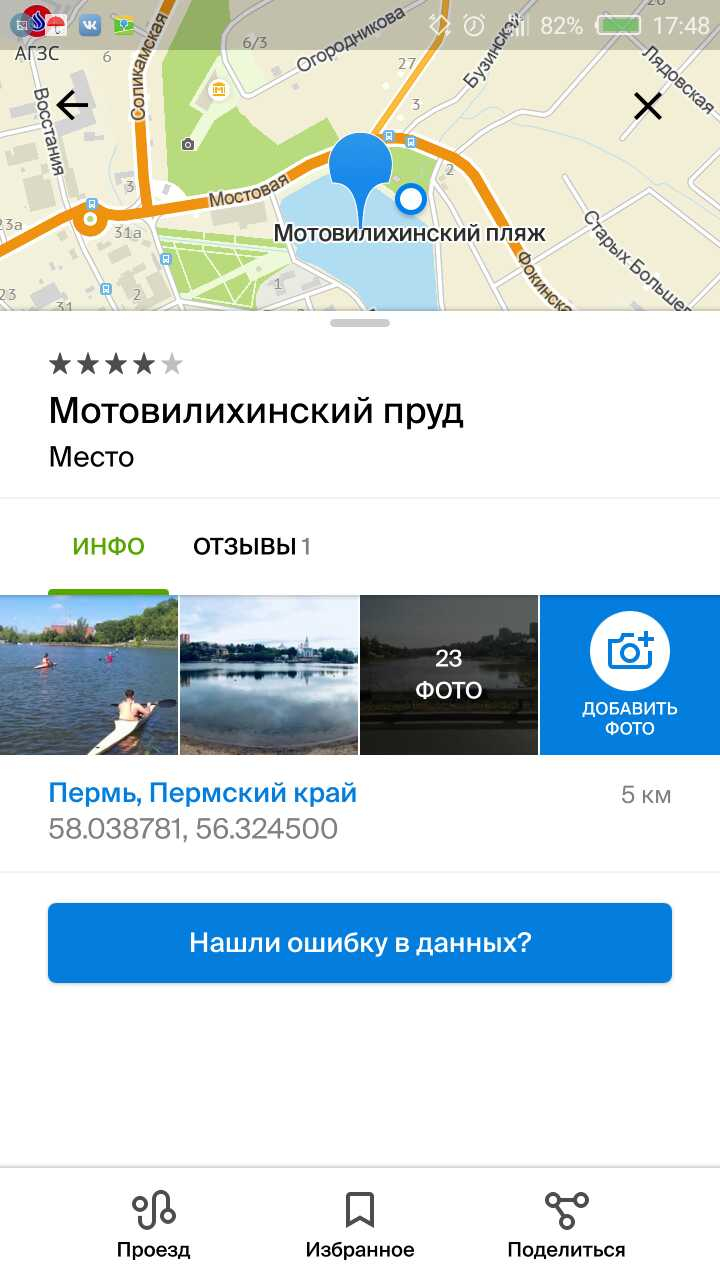This screenshot has height=1280, width=720.
Task: Share this place via Поделиться
Action: 566,1224
